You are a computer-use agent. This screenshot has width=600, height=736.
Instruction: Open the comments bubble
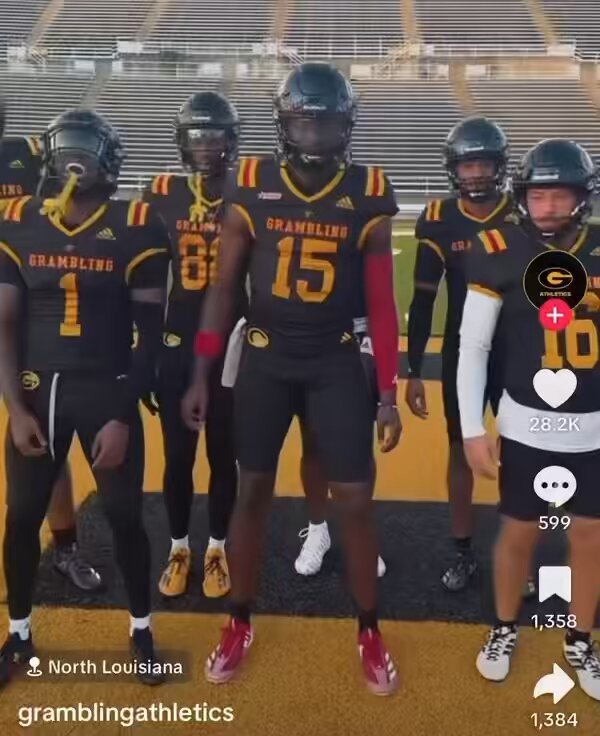555,486
